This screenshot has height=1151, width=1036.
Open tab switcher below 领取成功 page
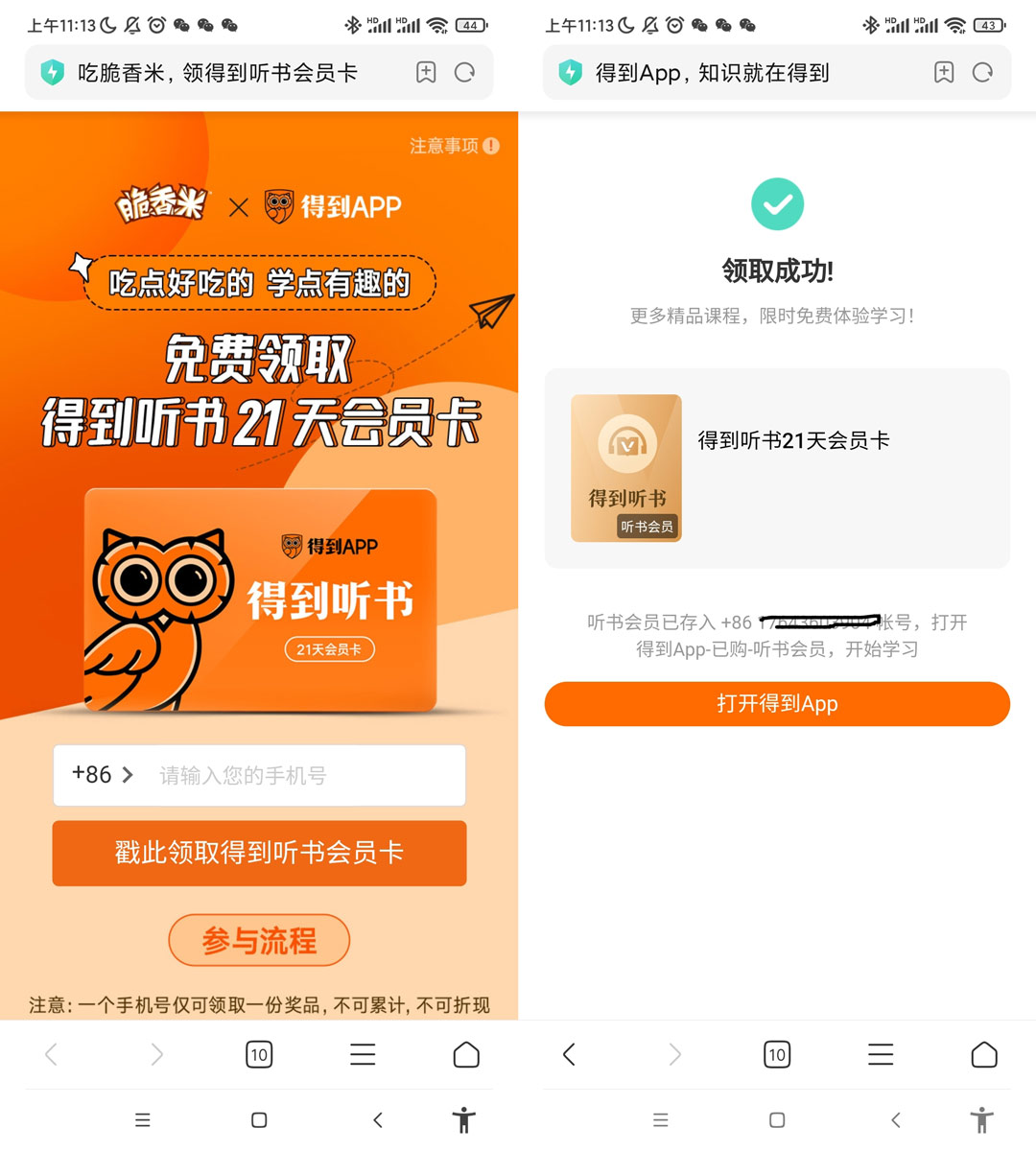[777, 1055]
